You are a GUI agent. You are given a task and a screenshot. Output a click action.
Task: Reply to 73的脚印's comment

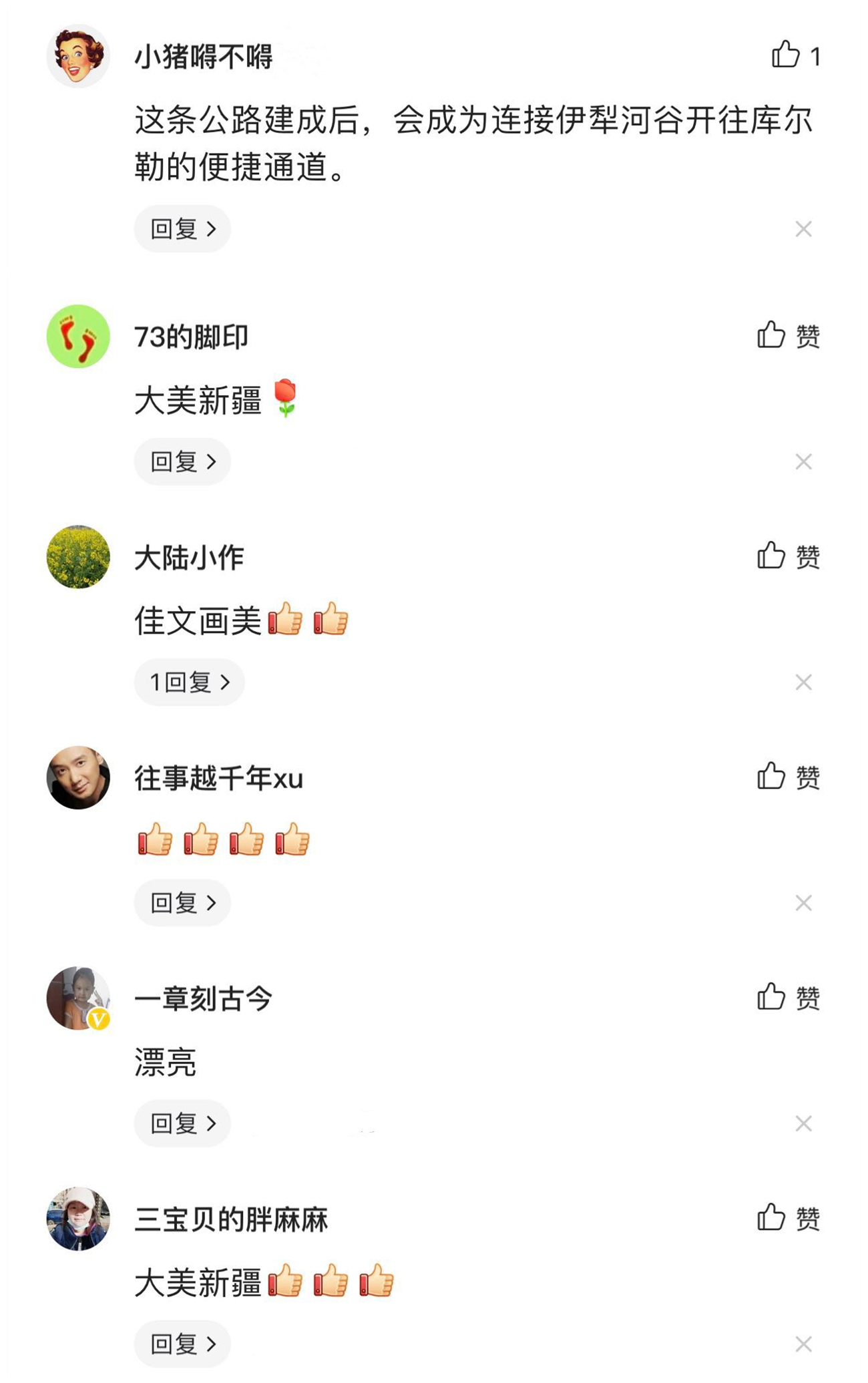click(x=182, y=461)
